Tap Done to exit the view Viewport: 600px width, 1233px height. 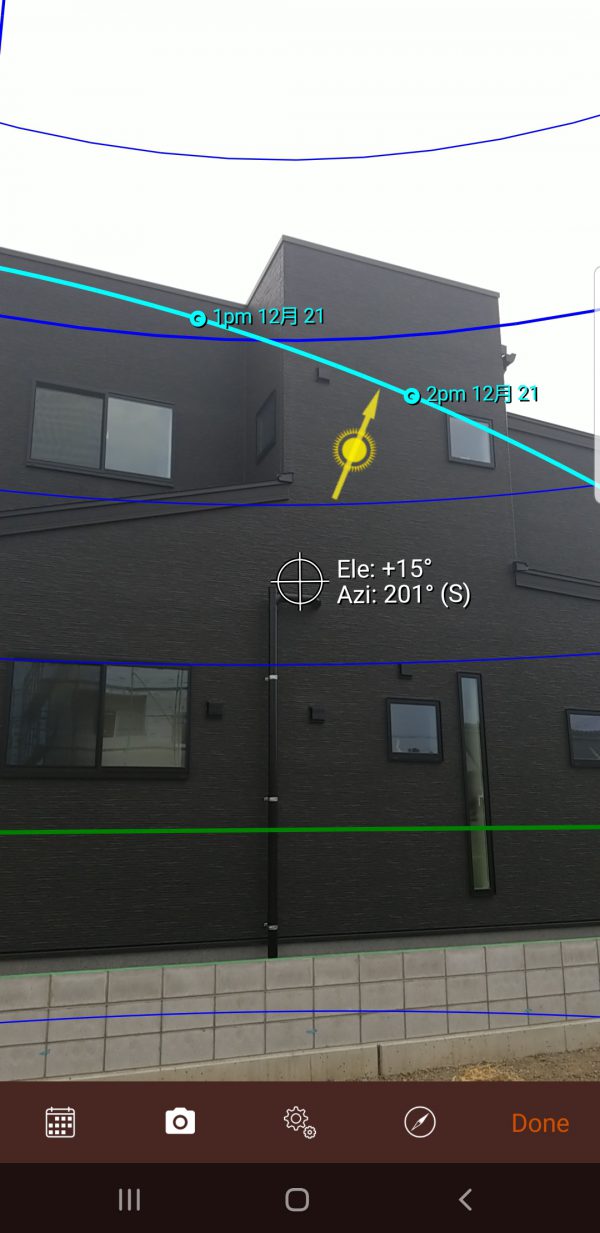[x=540, y=1123]
